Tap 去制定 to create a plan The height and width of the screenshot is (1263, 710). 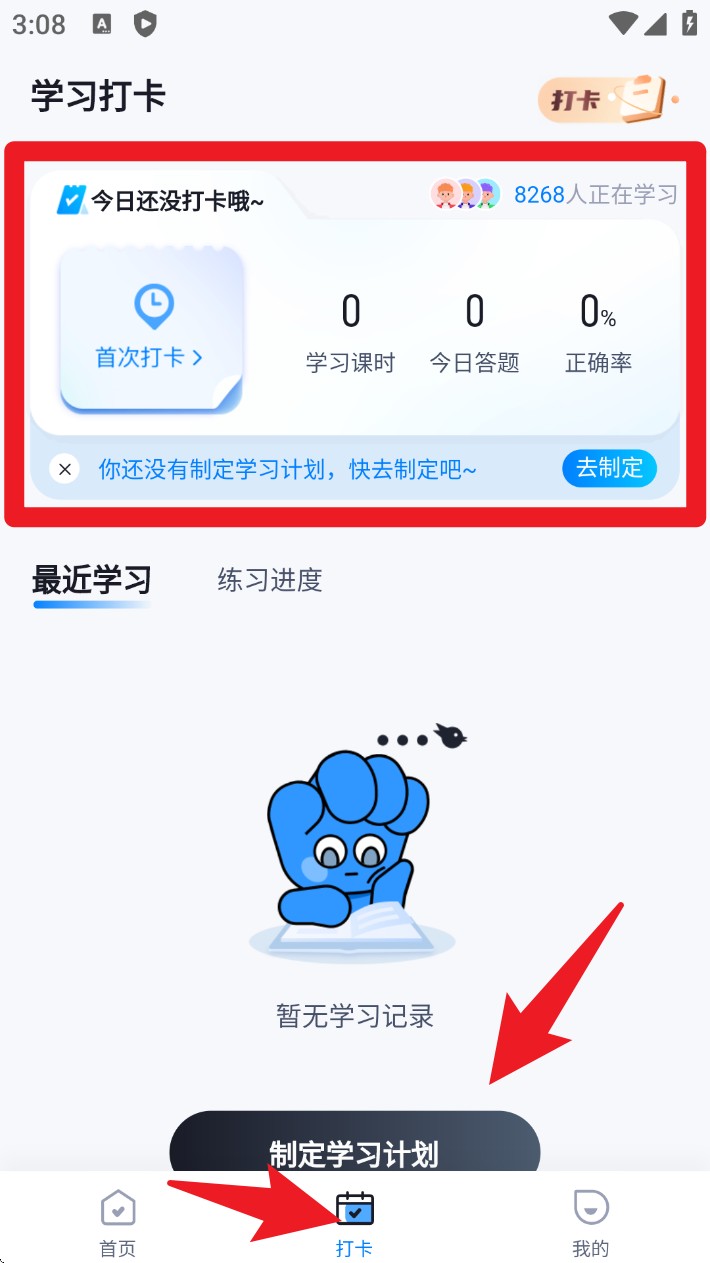(609, 468)
